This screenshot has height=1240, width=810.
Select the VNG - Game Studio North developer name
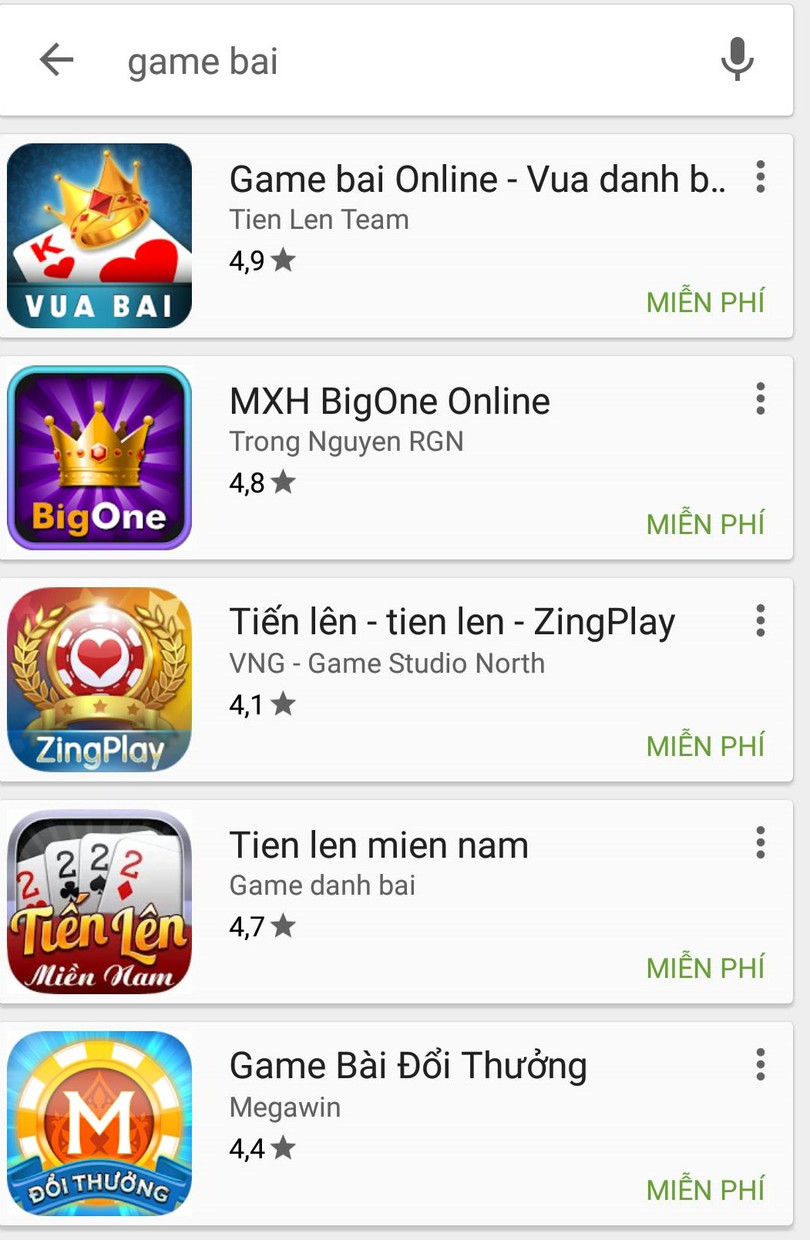pyautogui.click(x=385, y=663)
